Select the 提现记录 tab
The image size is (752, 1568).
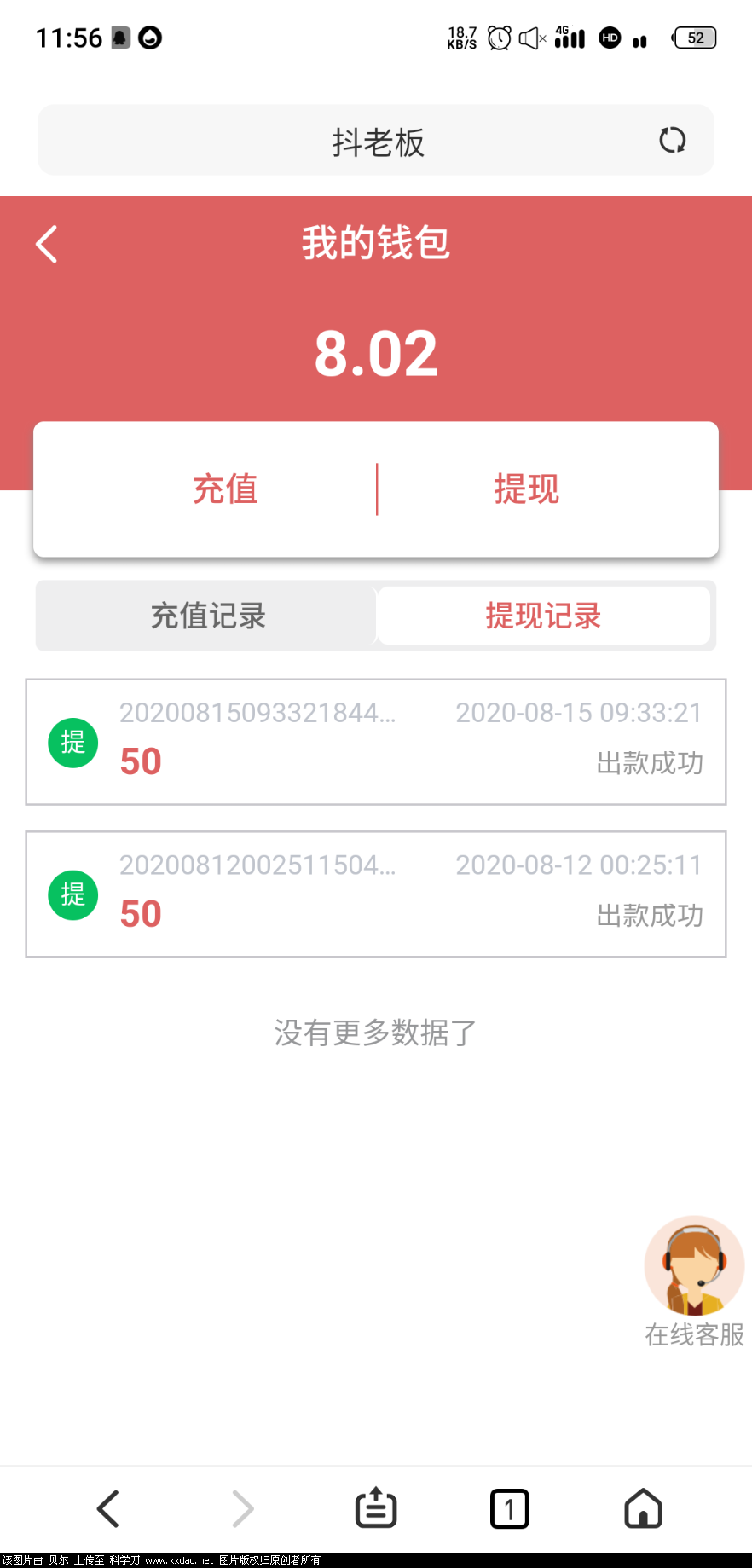point(543,616)
